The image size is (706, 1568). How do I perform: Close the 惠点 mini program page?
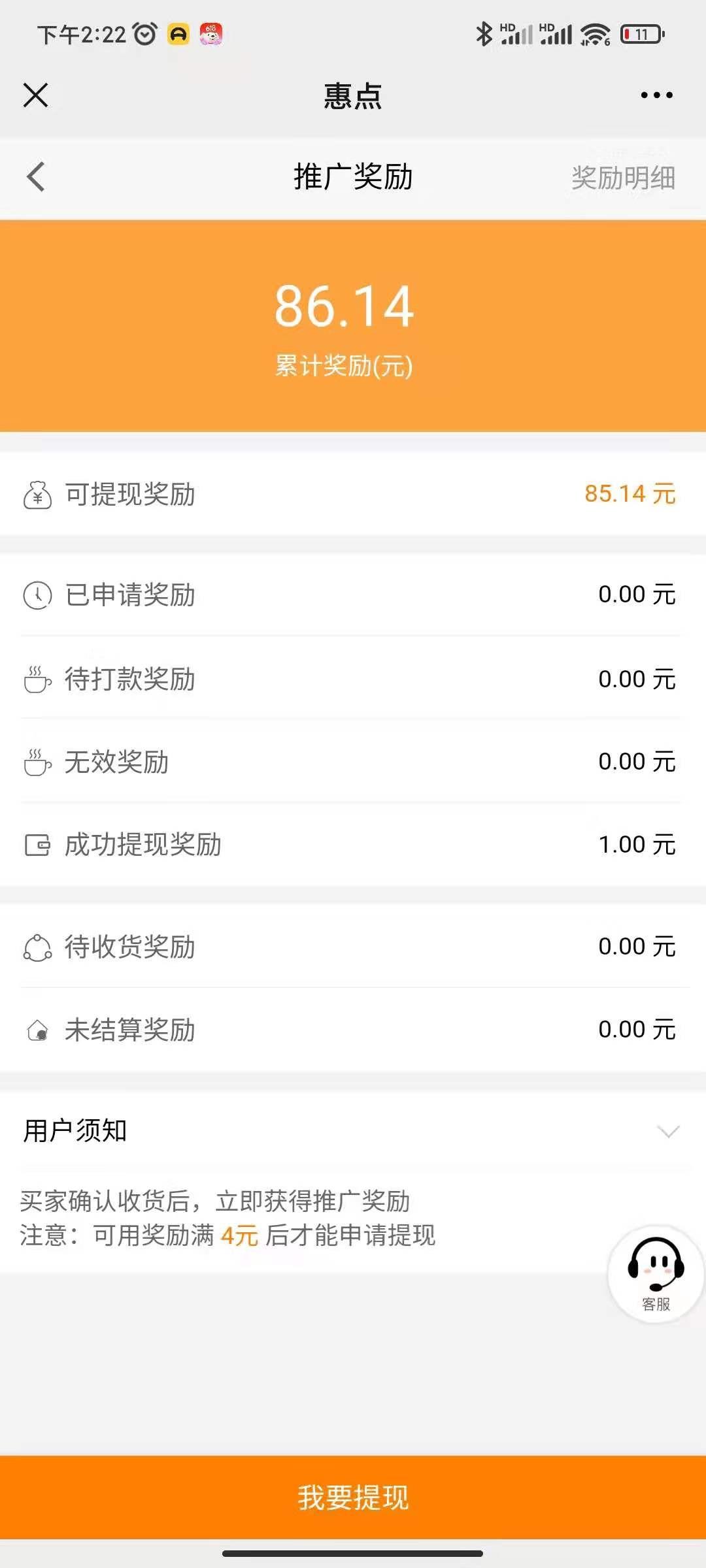point(36,95)
